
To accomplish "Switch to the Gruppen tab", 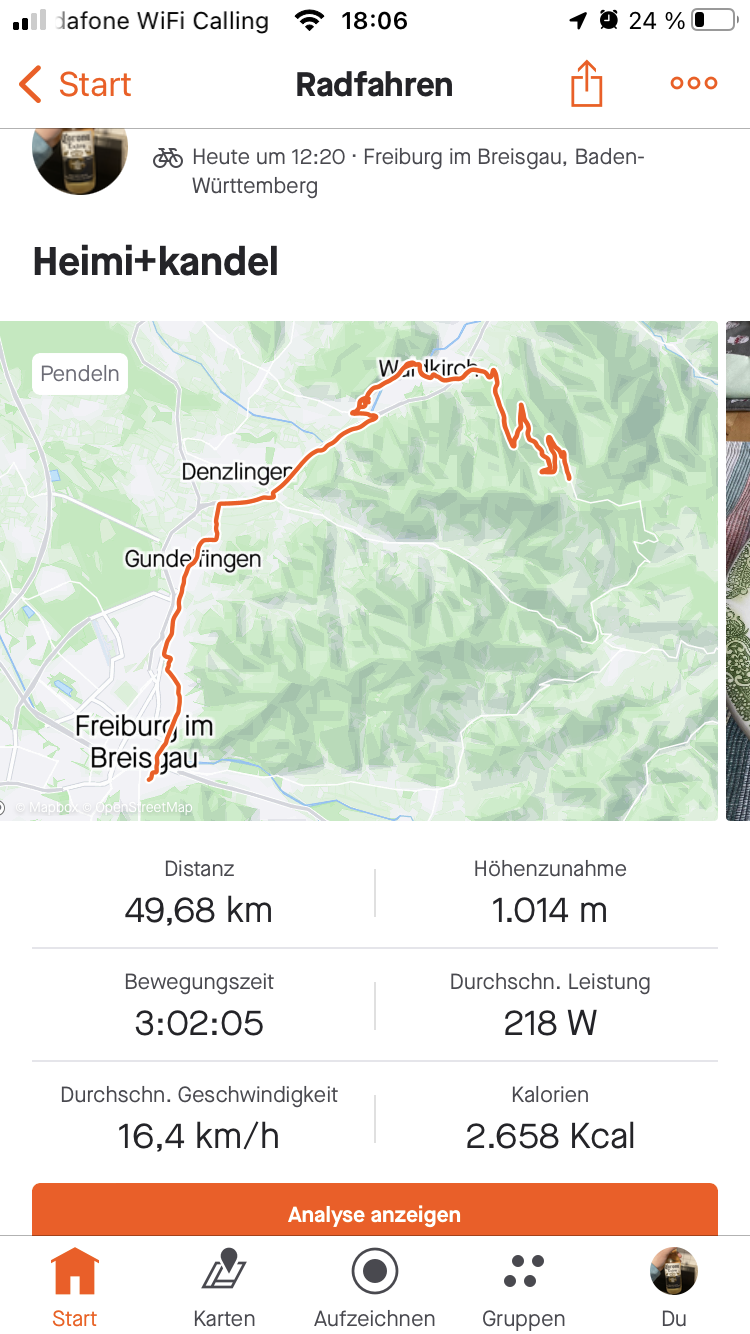I will click(523, 1288).
